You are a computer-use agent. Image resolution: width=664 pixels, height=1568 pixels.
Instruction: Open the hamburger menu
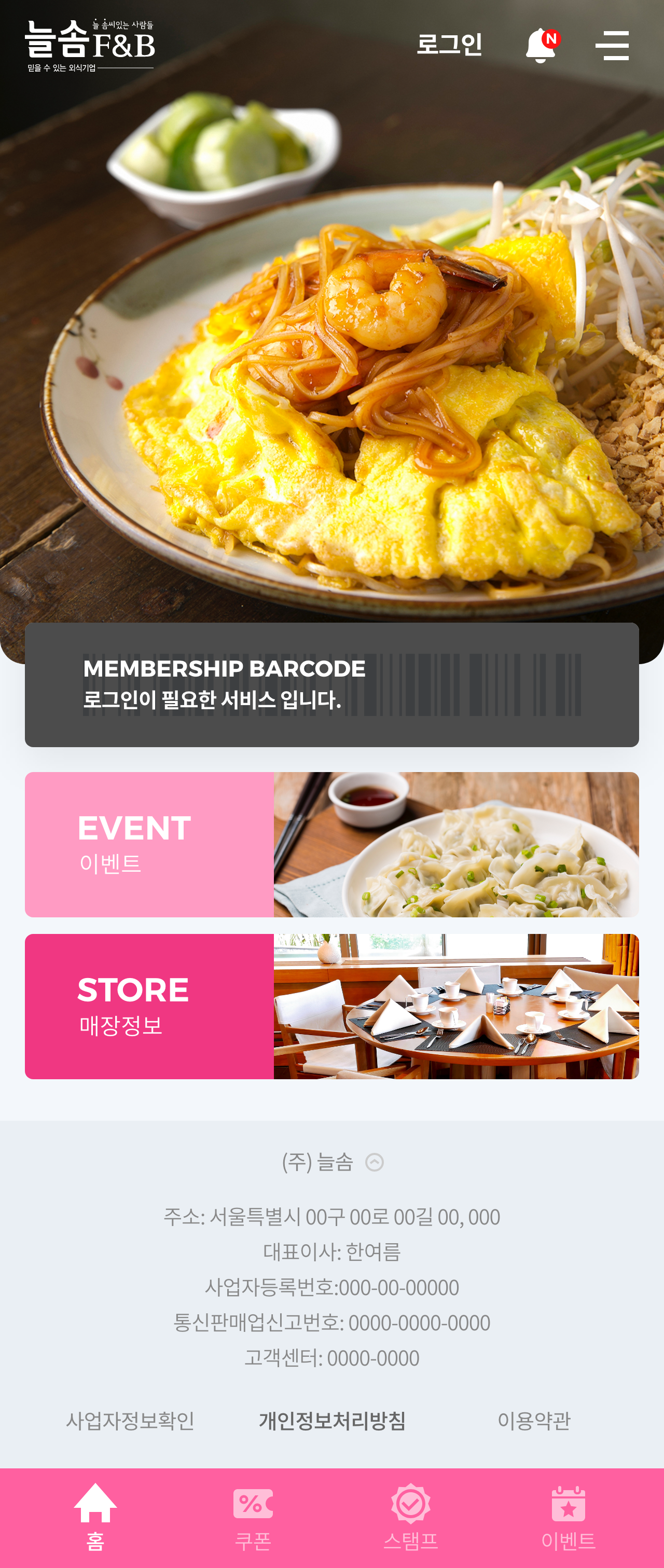coord(612,46)
